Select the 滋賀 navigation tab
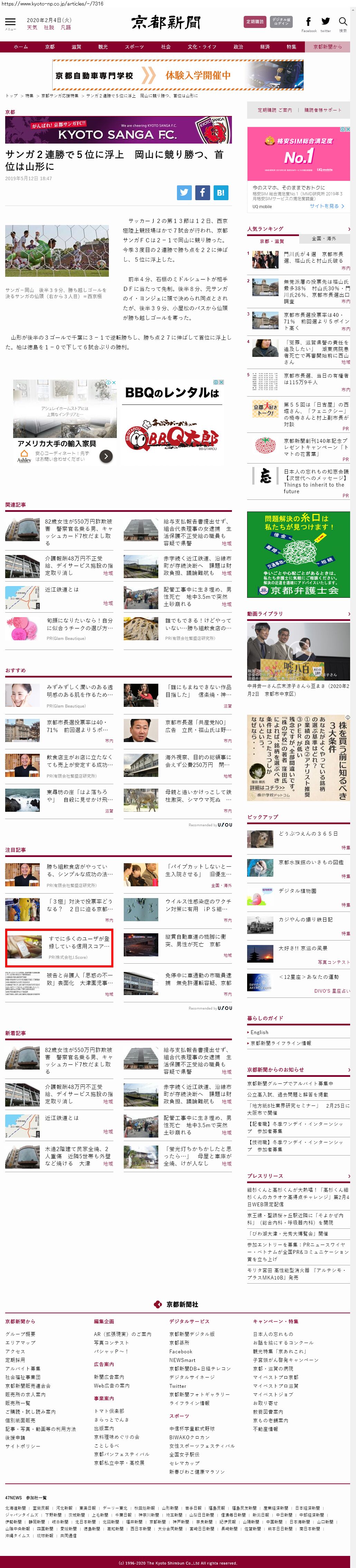 (x=76, y=47)
